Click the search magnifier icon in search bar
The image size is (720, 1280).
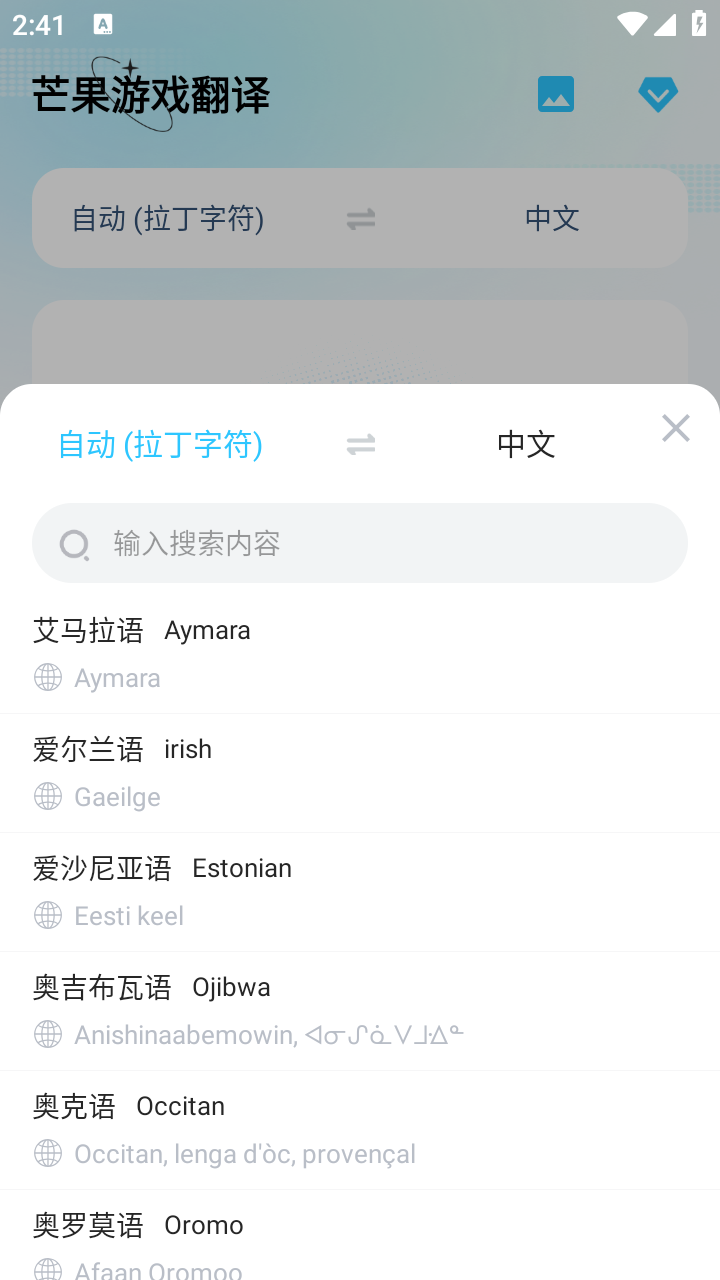pyautogui.click(x=75, y=543)
